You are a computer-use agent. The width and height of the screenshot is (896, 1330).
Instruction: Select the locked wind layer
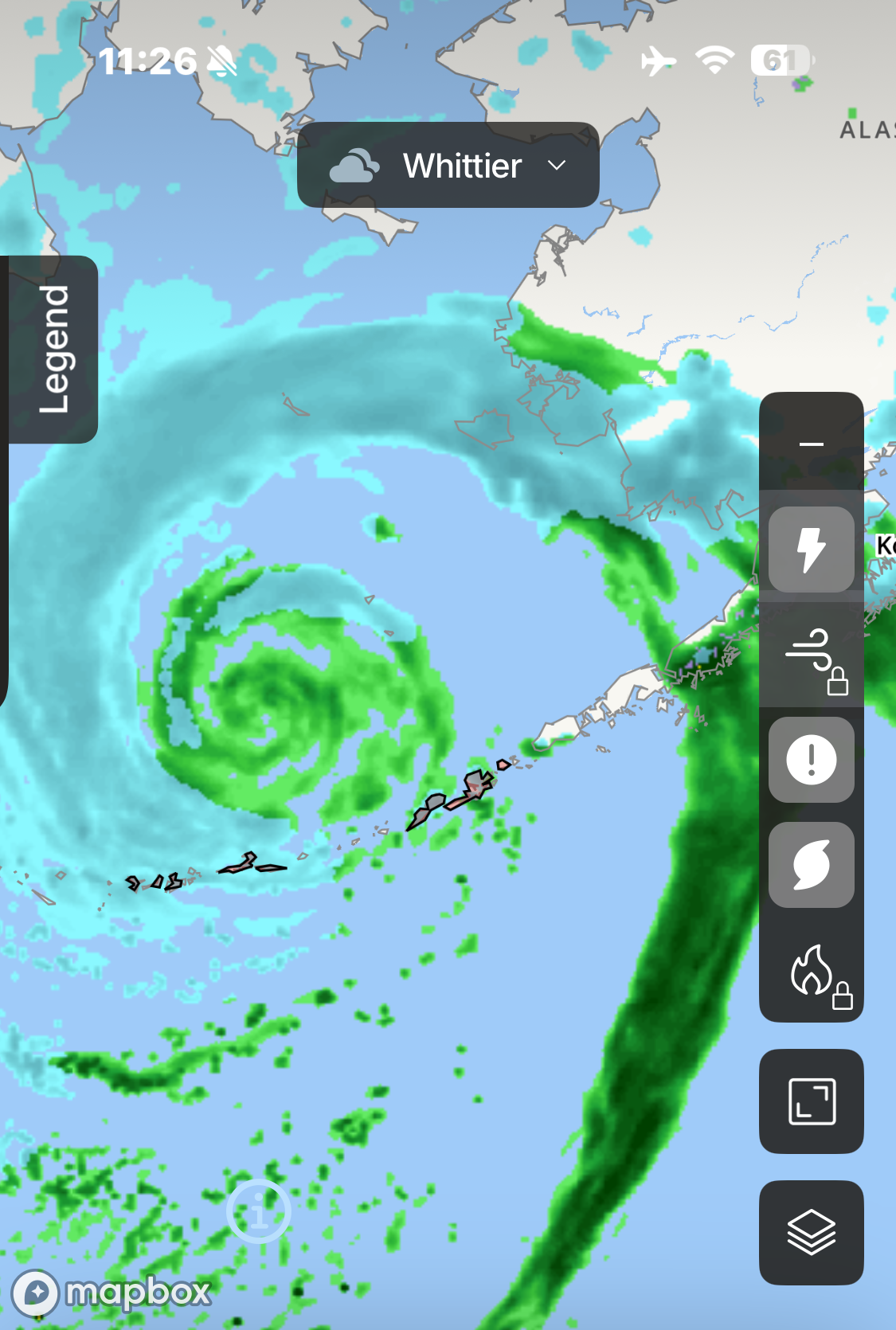point(811,655)
